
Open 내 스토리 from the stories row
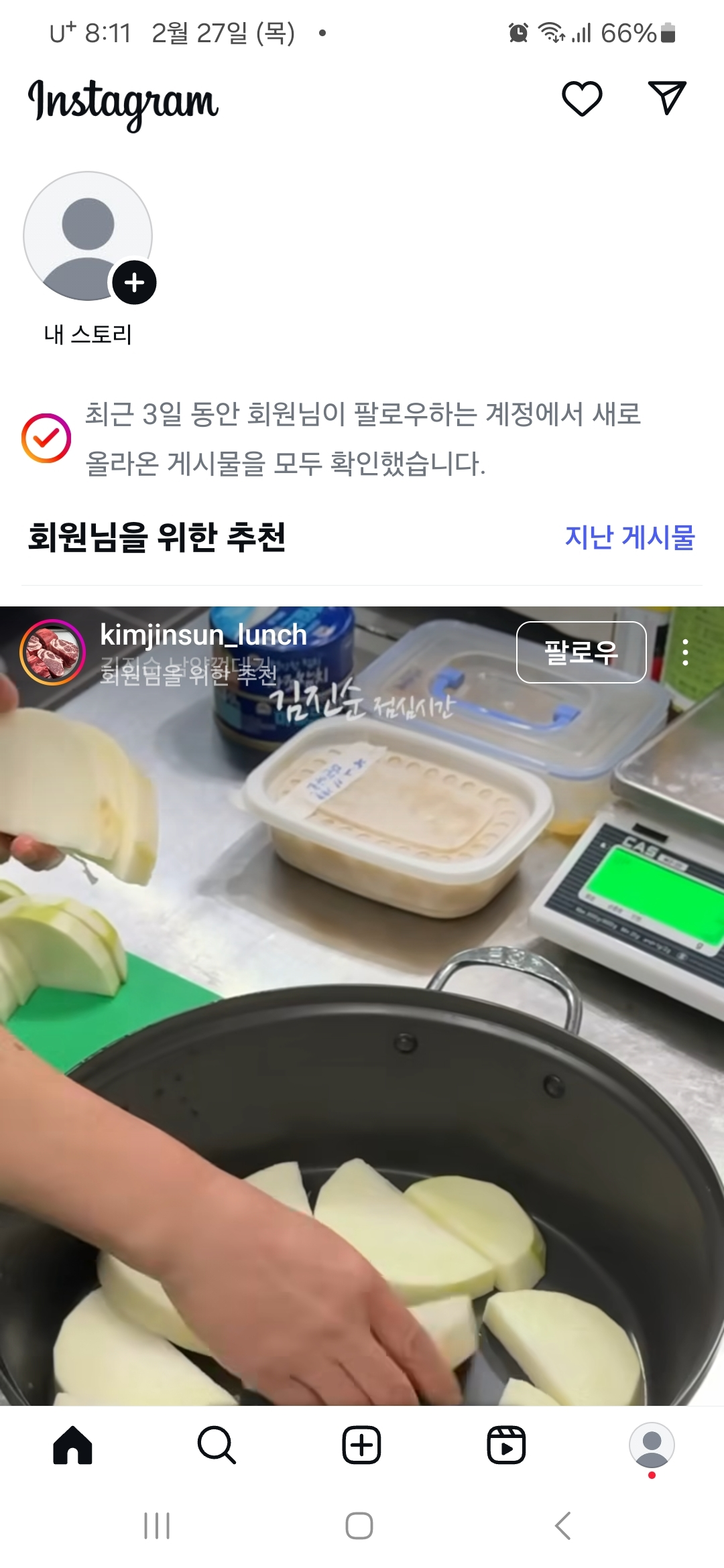(88, 238)
